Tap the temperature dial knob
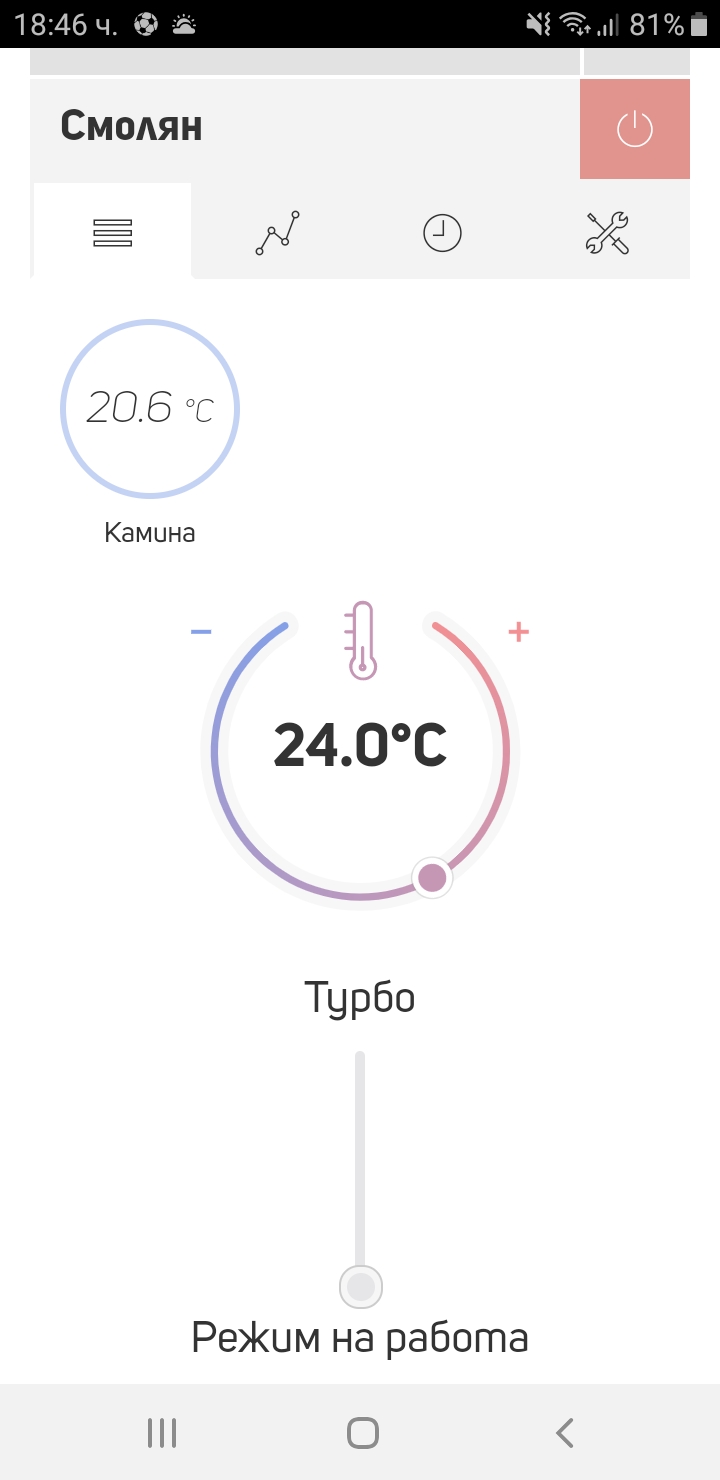 (432, 878)
